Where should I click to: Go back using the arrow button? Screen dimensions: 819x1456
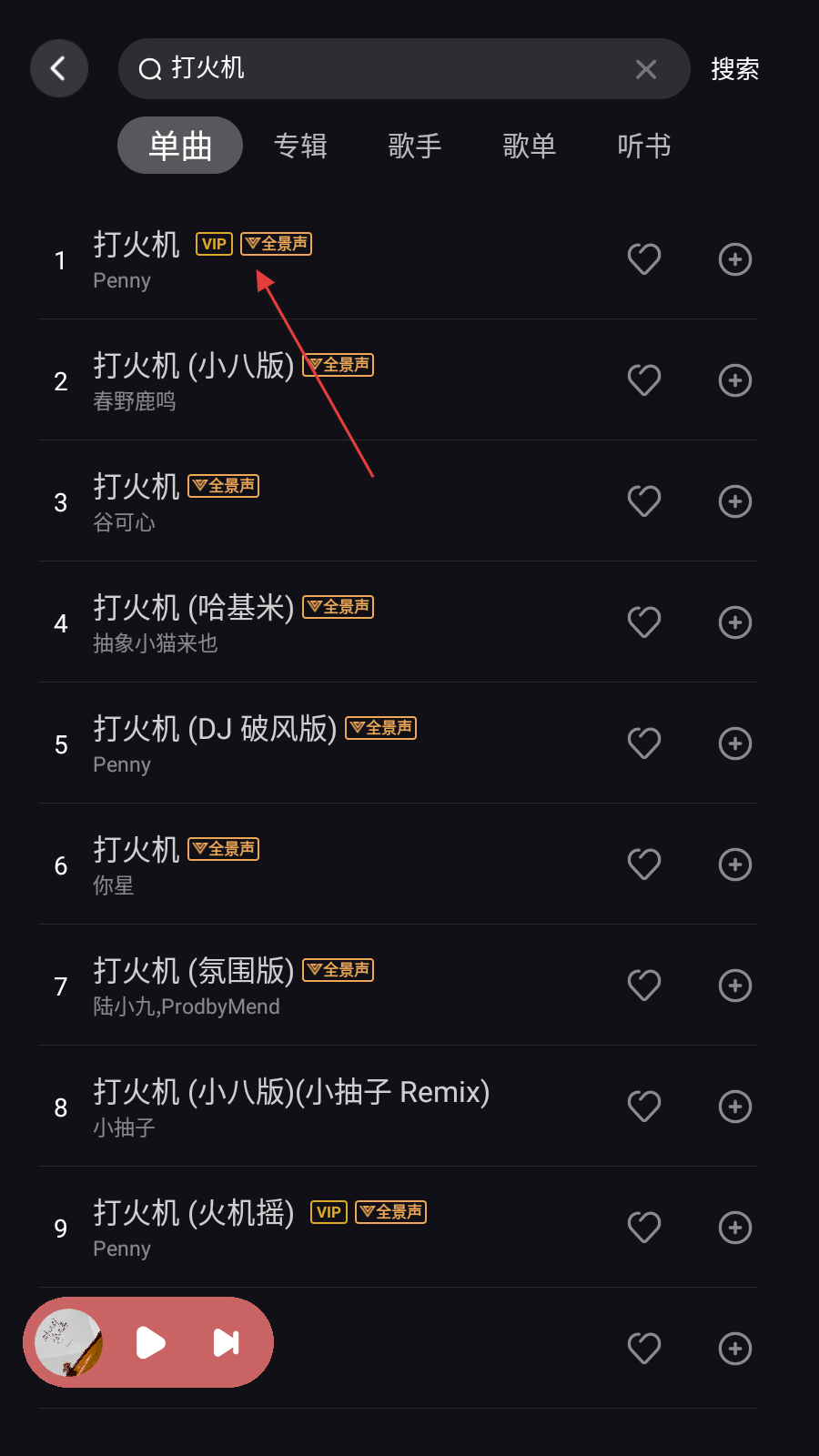point(59,68)
